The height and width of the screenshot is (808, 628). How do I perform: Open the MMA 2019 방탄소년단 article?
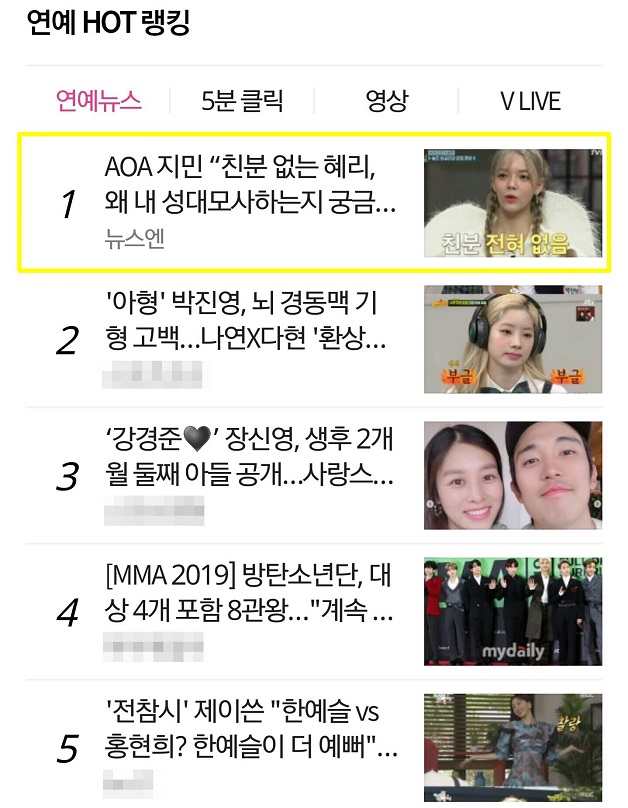pyautogui.click(x=248, y=593)
